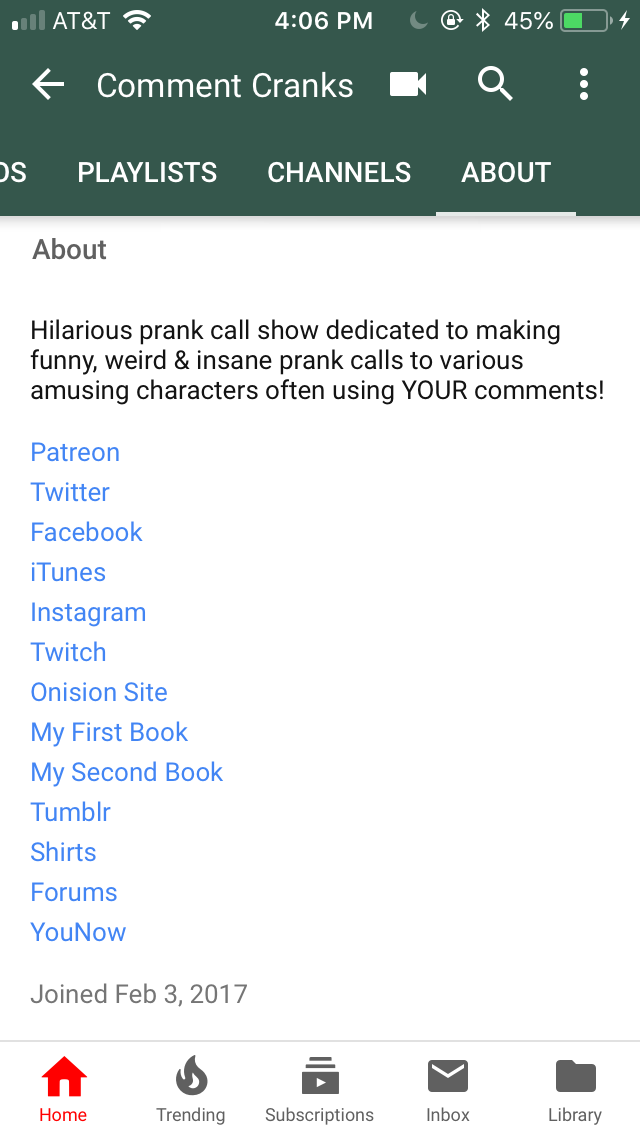Screen dimensions: 640x1136
Task: Open the My Second Book link
Action: pos(127,772)
